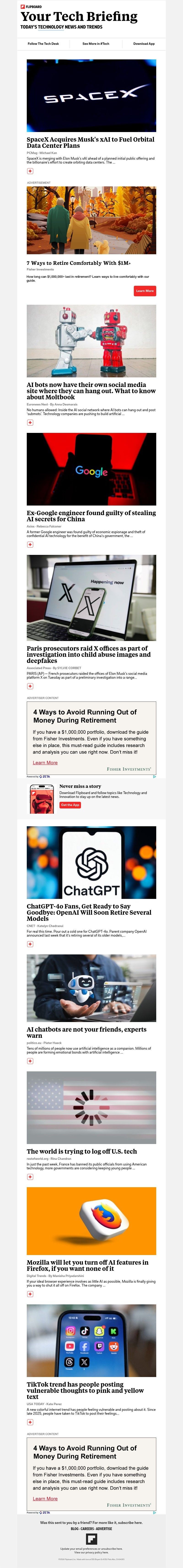Open the Careers link in footer
The width and height of the screenshot is (183, 1568).
[87, 1528]
